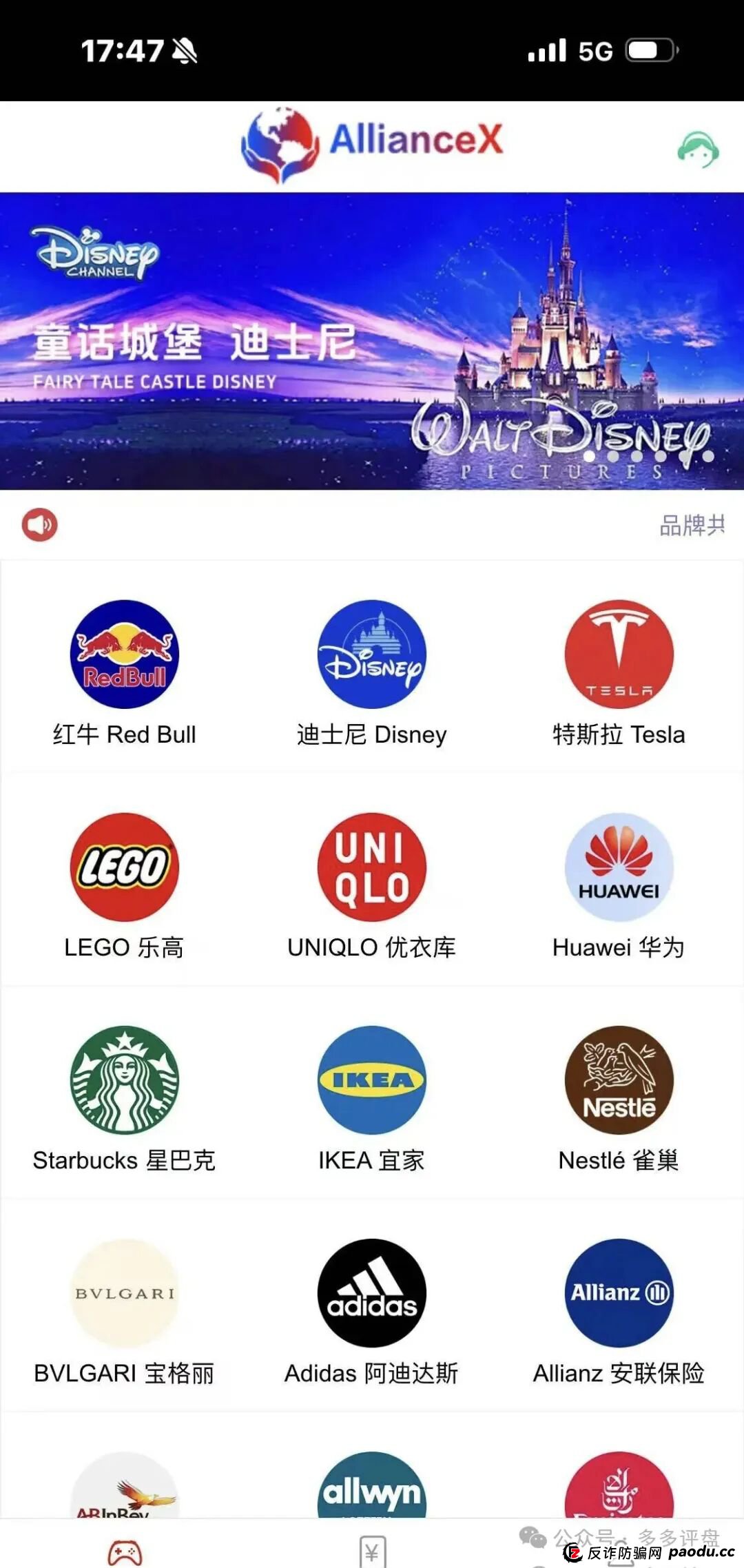Select the Disney brand logo
744x1568 pixels.
tap(371, 654)
